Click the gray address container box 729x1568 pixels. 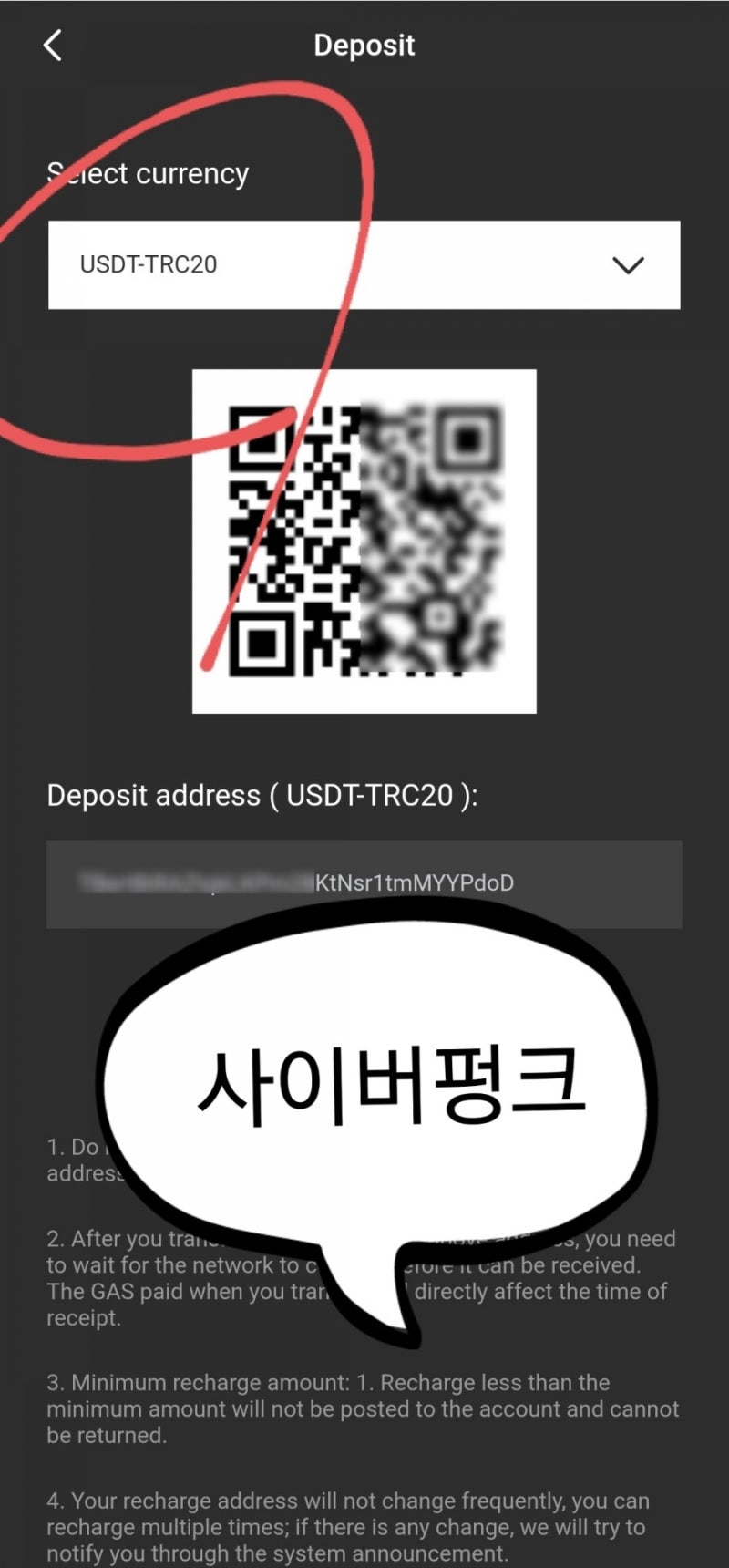[x=364, y=884]
